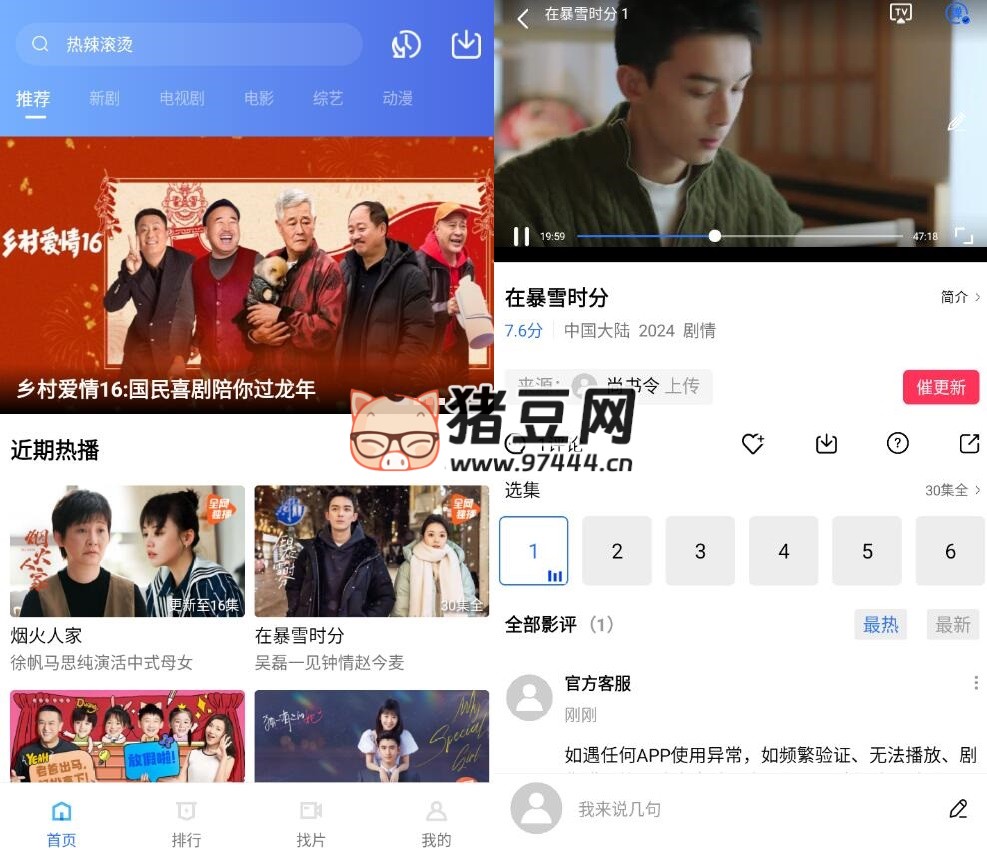Expand the 简介 show description

960,297
